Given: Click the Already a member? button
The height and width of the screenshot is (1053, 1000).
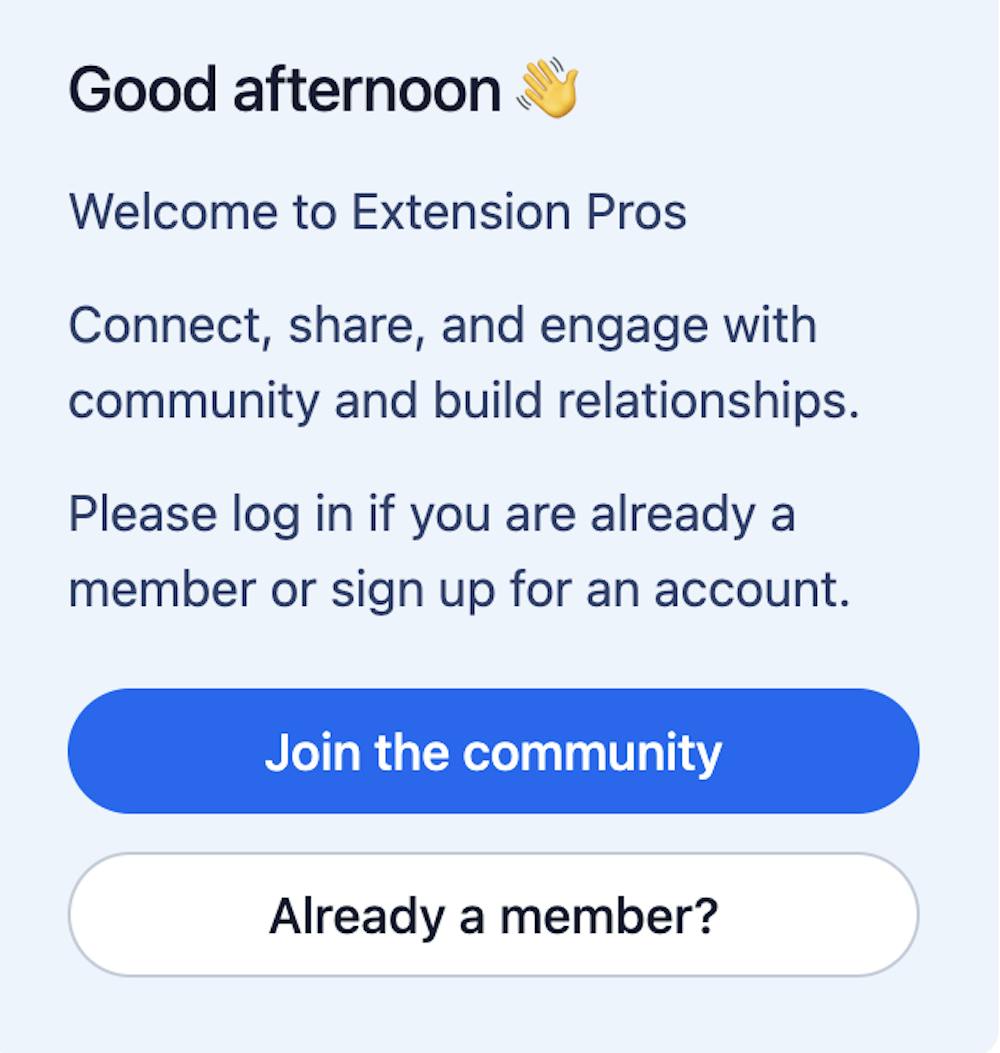Looking at the screenshot, I should pyautogui.click(x=493, y=914).
